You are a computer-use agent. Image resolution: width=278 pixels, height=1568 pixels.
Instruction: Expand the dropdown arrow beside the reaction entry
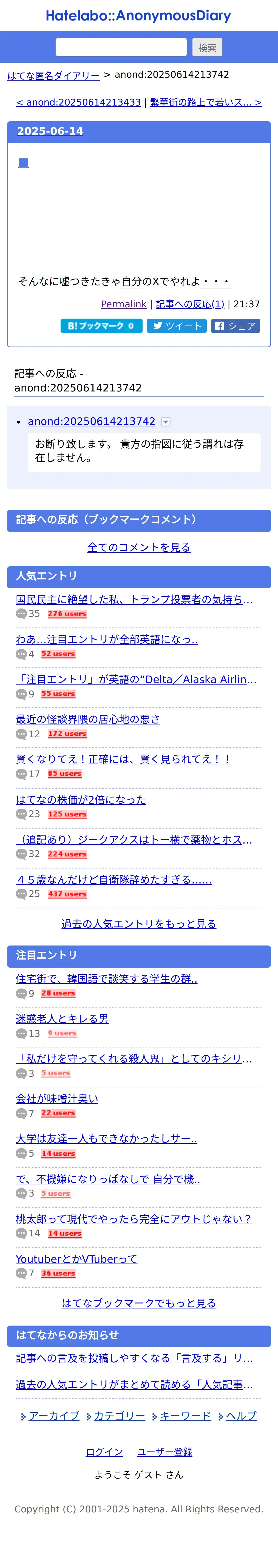pyautogui.click(x=165, y=422)
